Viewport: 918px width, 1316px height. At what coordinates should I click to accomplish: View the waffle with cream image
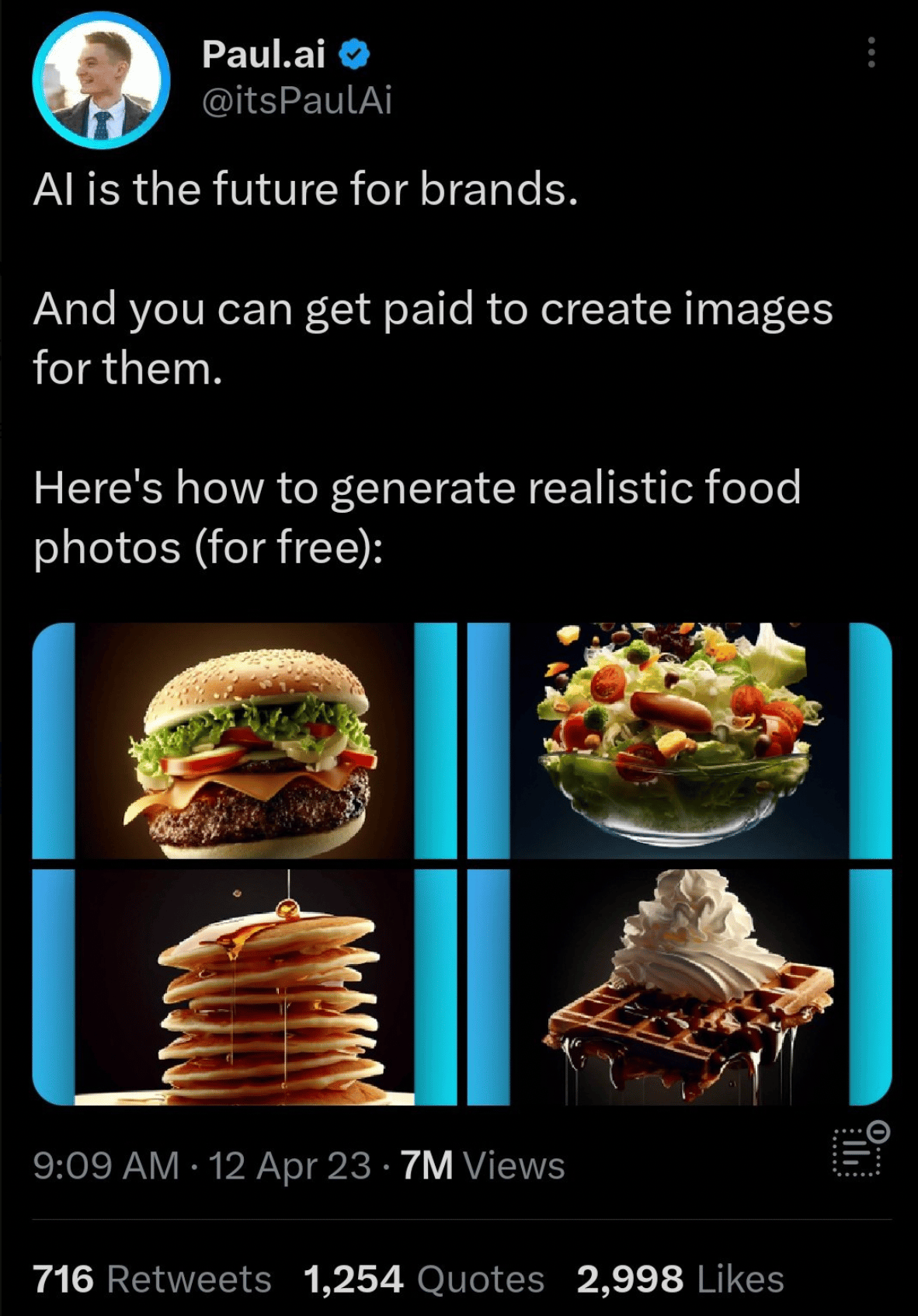pos(680,987)
